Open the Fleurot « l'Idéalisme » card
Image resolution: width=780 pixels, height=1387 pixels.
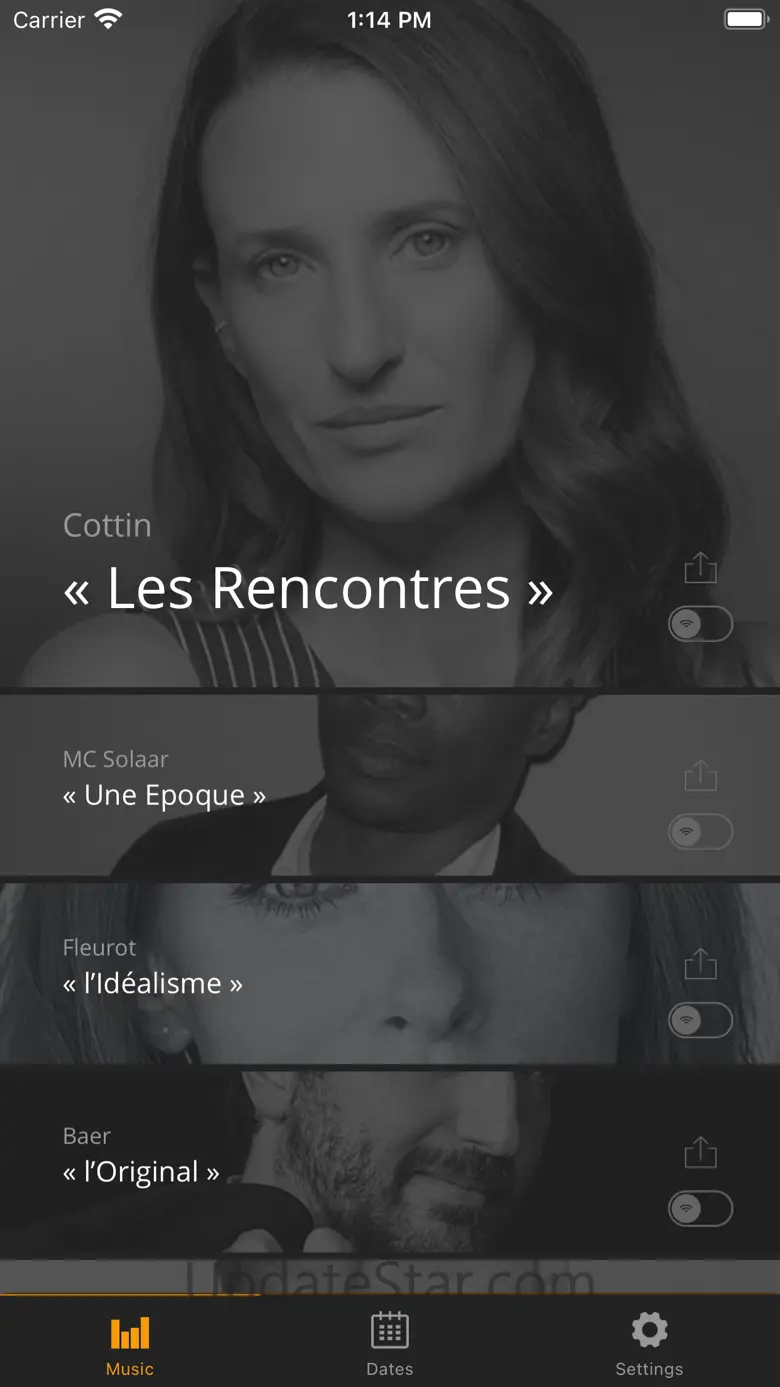point(390,973)
